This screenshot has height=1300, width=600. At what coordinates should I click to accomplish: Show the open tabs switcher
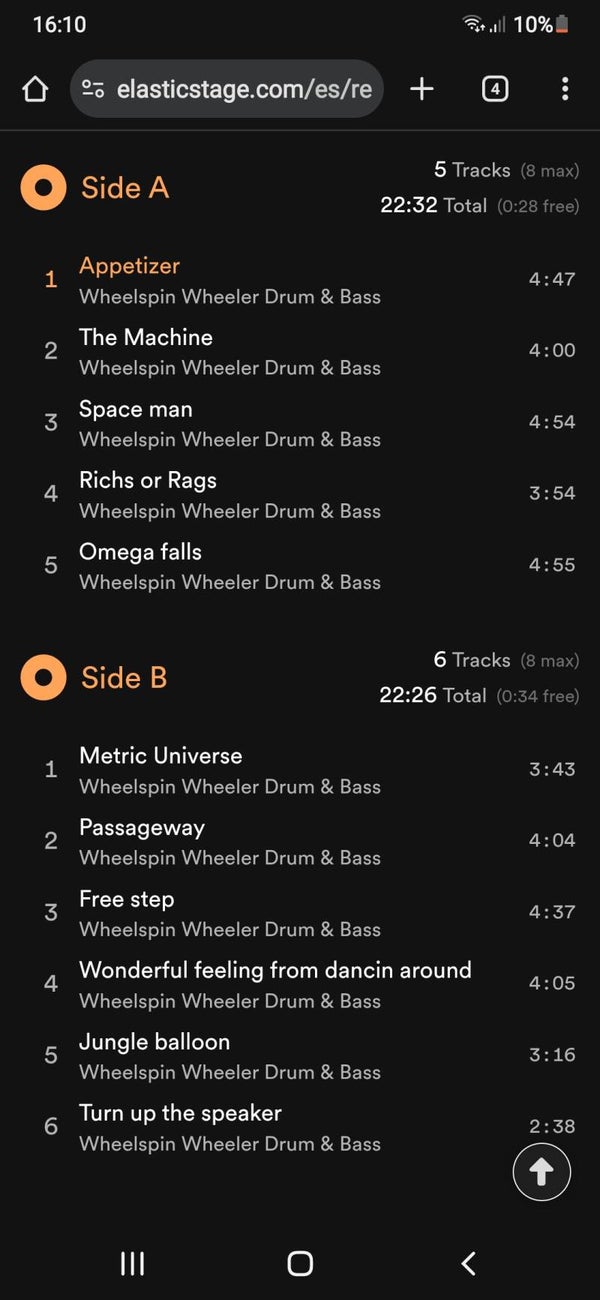(495, 89)
